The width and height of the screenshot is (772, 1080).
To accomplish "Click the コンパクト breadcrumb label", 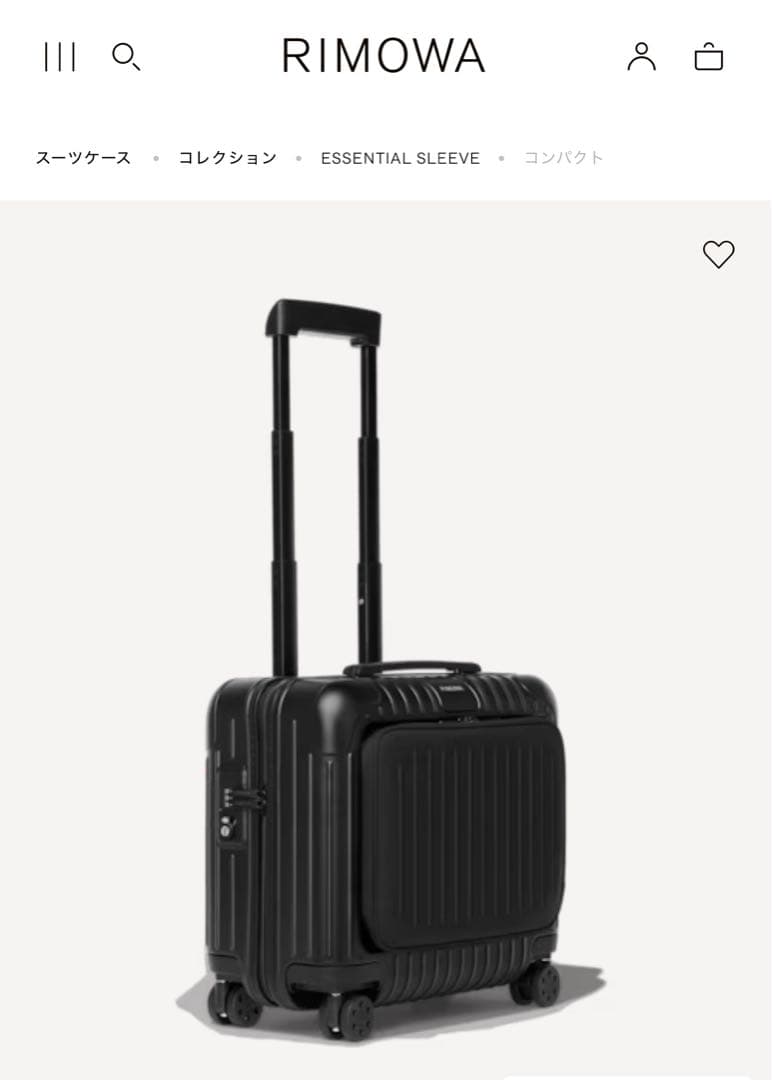I will 564,157.
